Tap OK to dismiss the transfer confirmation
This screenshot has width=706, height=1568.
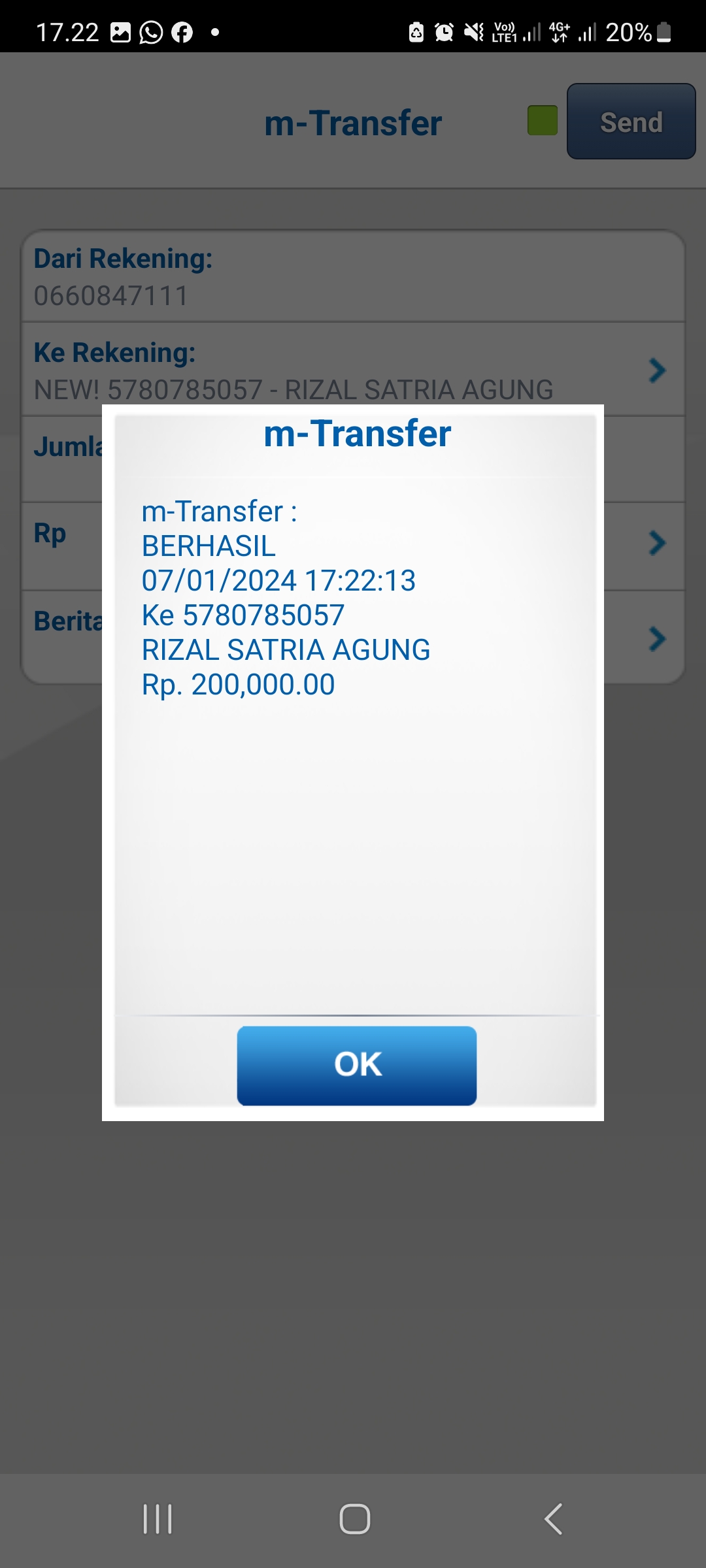356,1065
